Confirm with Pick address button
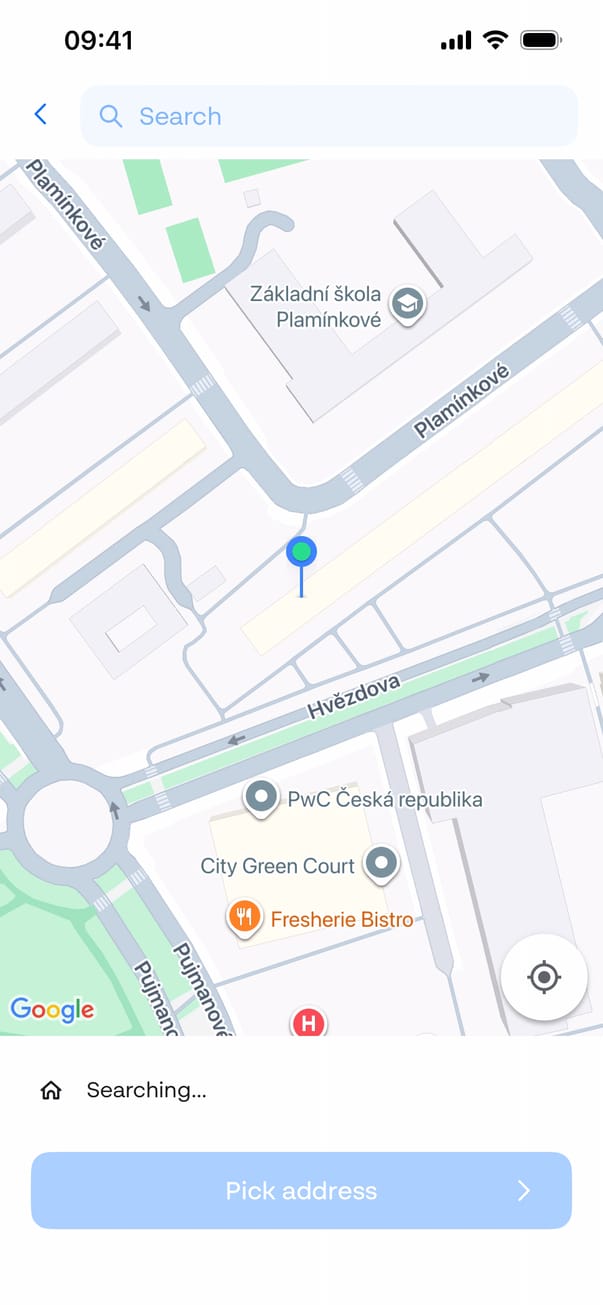The height and width of the screenshot is (1305, 603). (301, 1190)
